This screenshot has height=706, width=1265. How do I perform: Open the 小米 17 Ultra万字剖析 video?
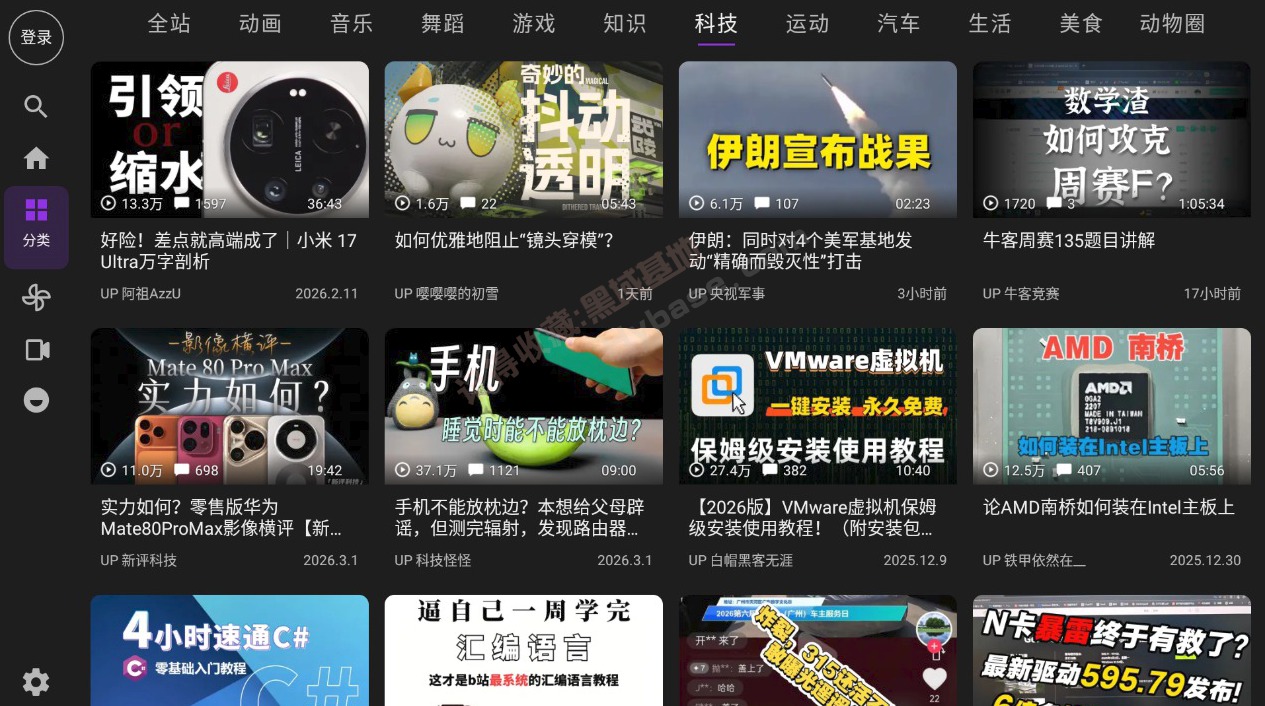(x=229, y=140)
